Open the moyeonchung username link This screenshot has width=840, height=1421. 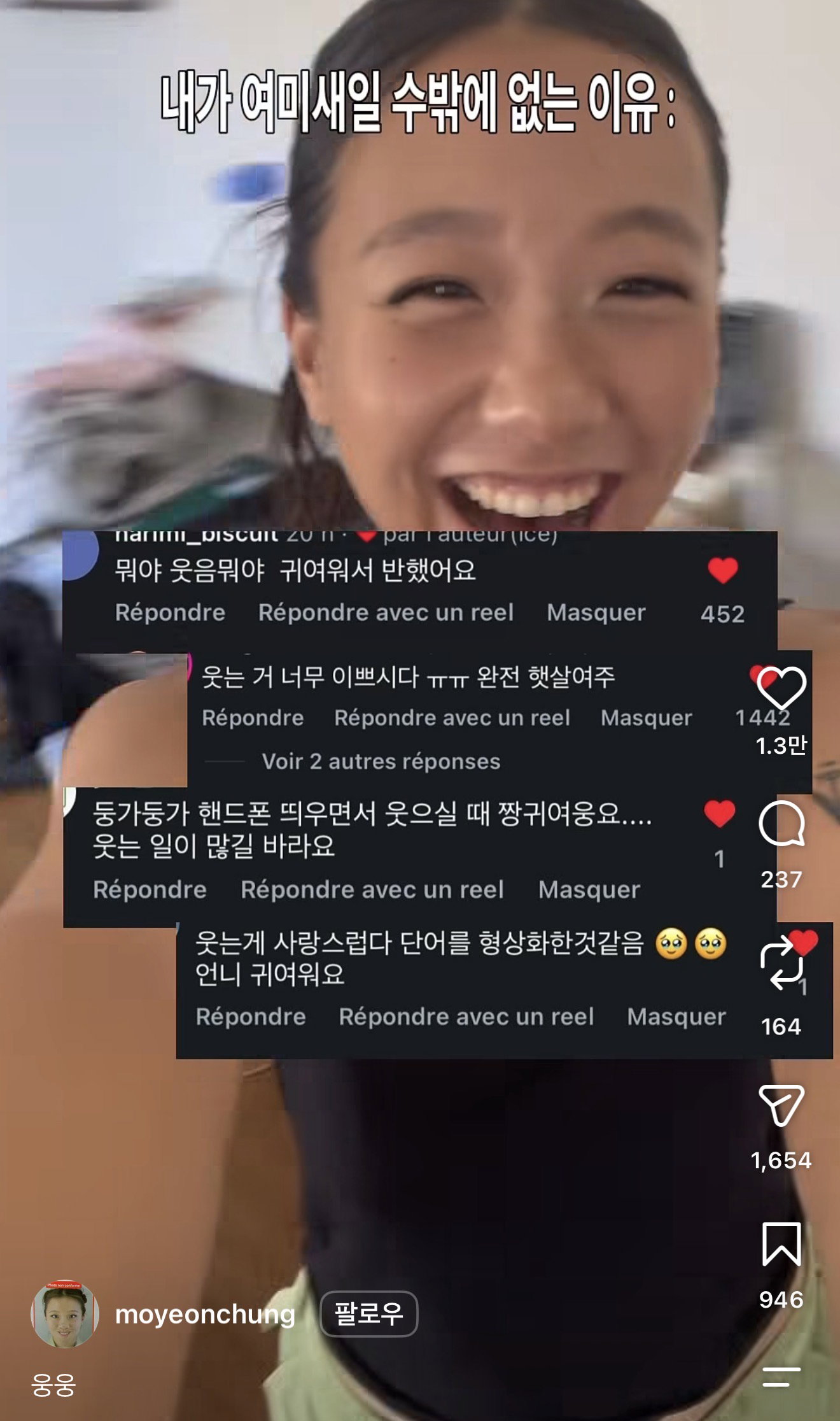click(205, 1314)
